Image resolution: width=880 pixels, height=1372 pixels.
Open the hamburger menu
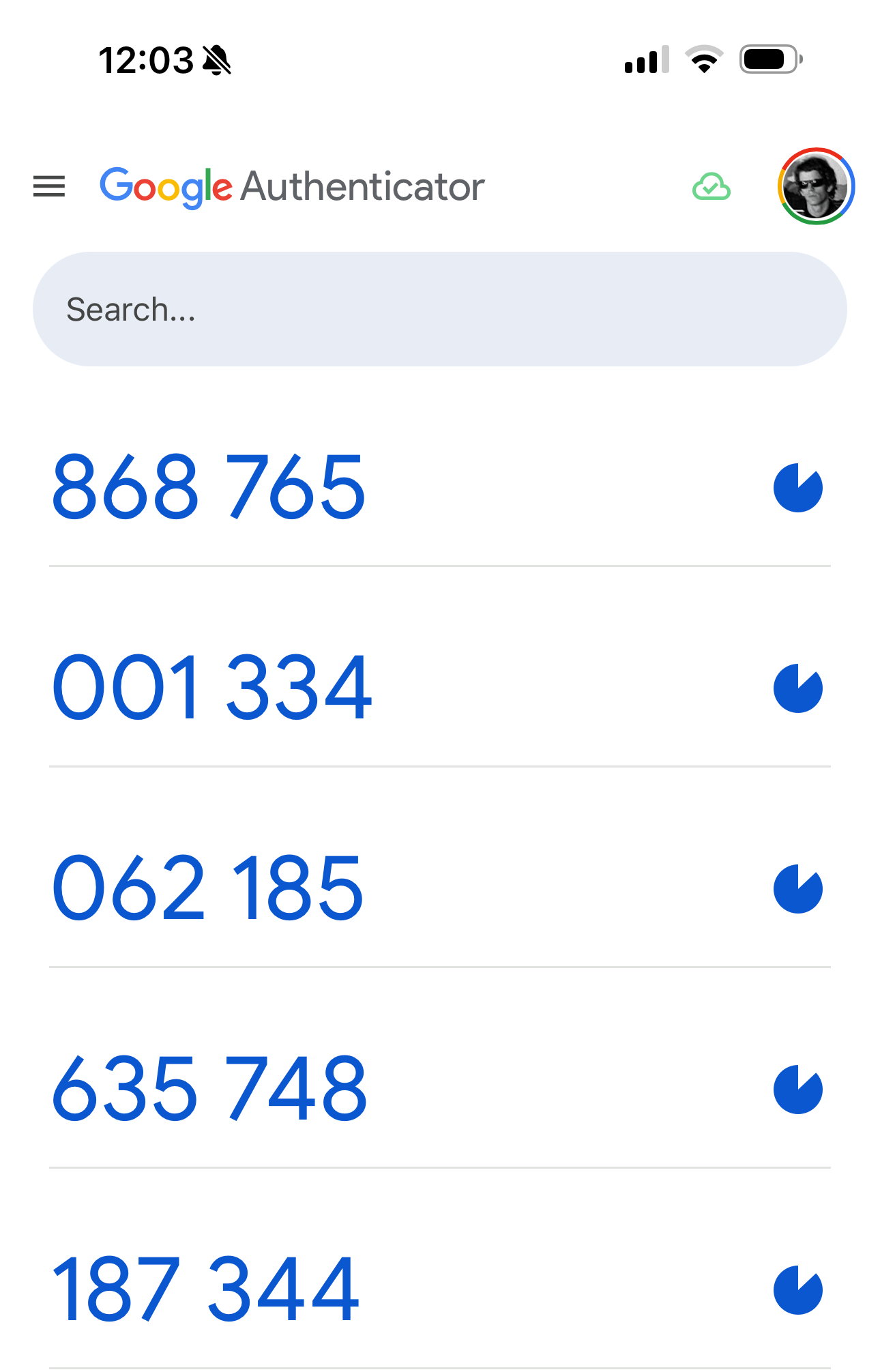[49, 186]
